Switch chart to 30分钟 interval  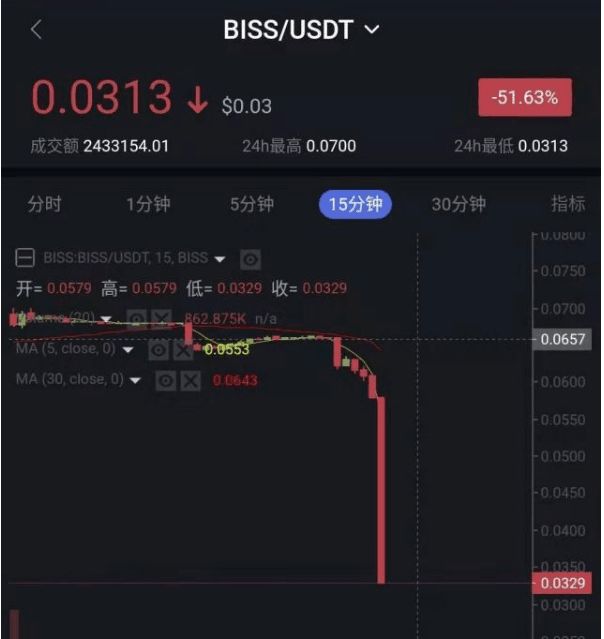(458, 204)
